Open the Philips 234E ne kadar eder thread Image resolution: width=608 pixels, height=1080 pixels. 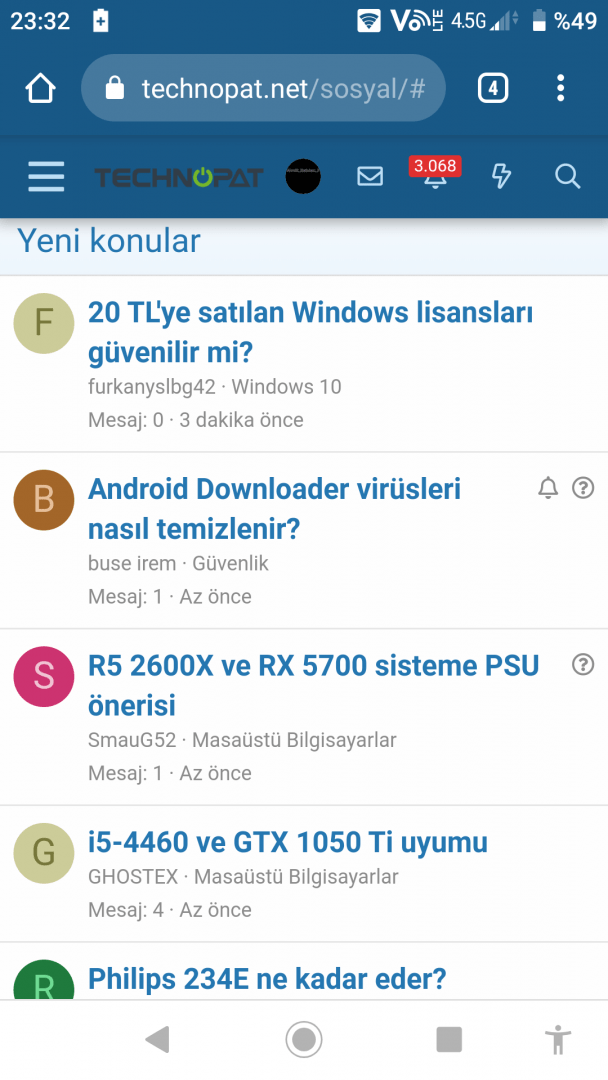coord(267,978)
